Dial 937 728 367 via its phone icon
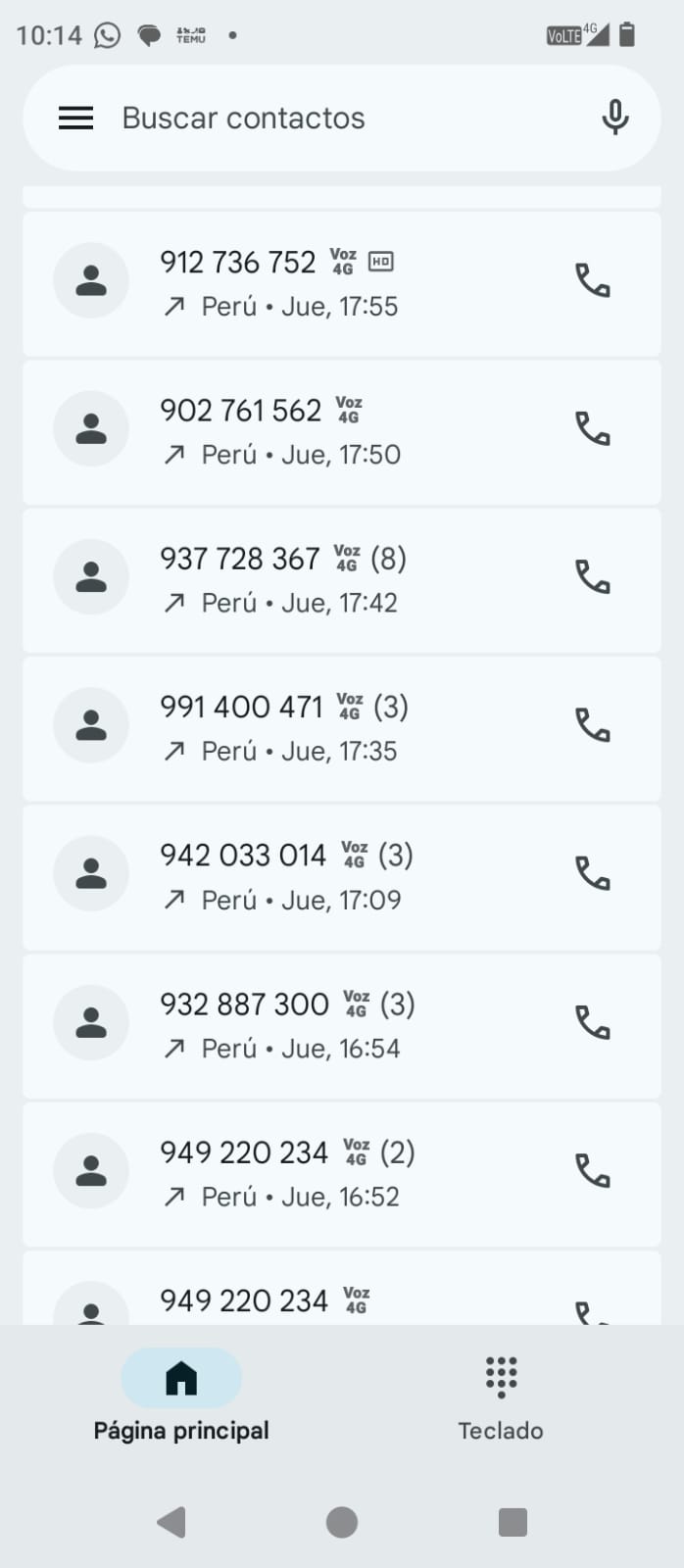This screenshot has height=1568, width=684. [592, 577]
